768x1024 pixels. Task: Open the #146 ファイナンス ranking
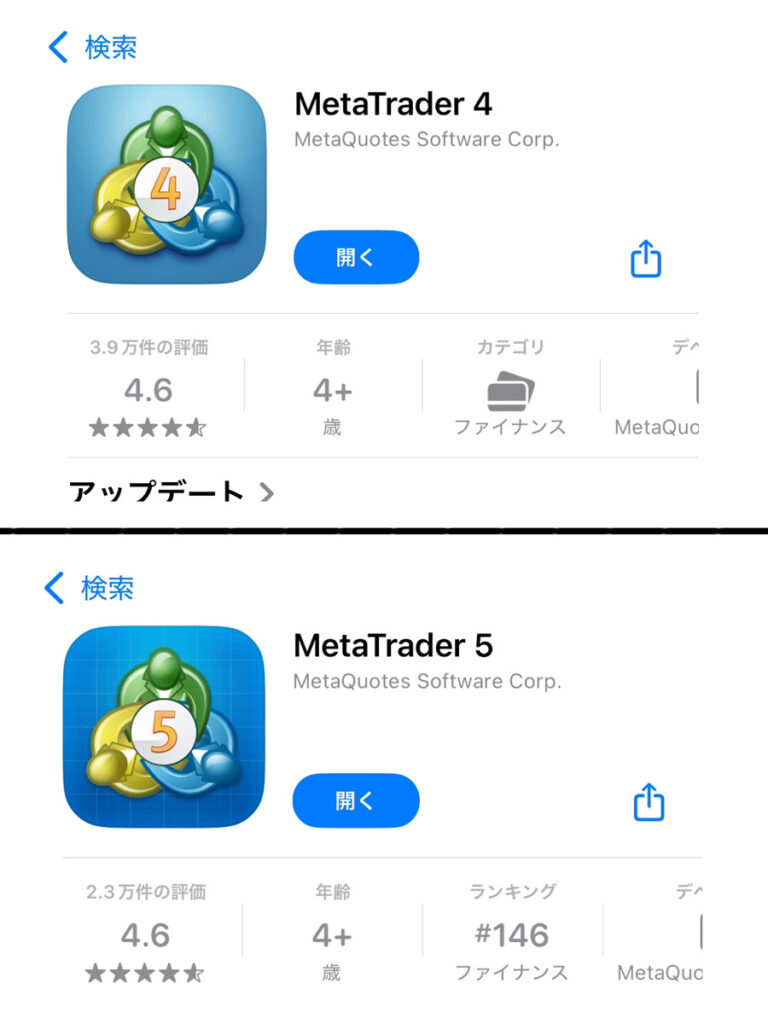click(x=511, y=934)
